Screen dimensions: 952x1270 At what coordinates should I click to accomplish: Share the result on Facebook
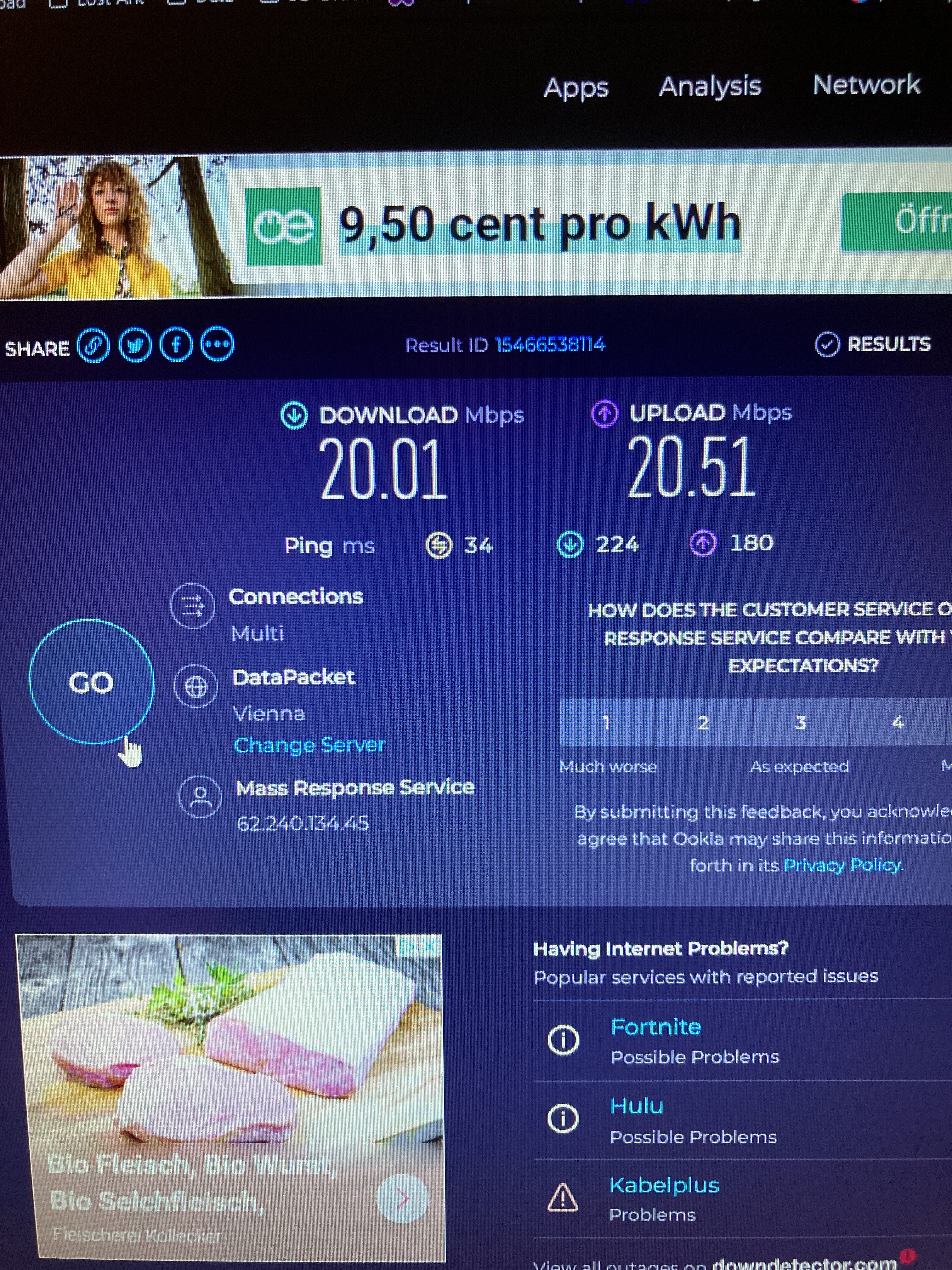[176, 345]
